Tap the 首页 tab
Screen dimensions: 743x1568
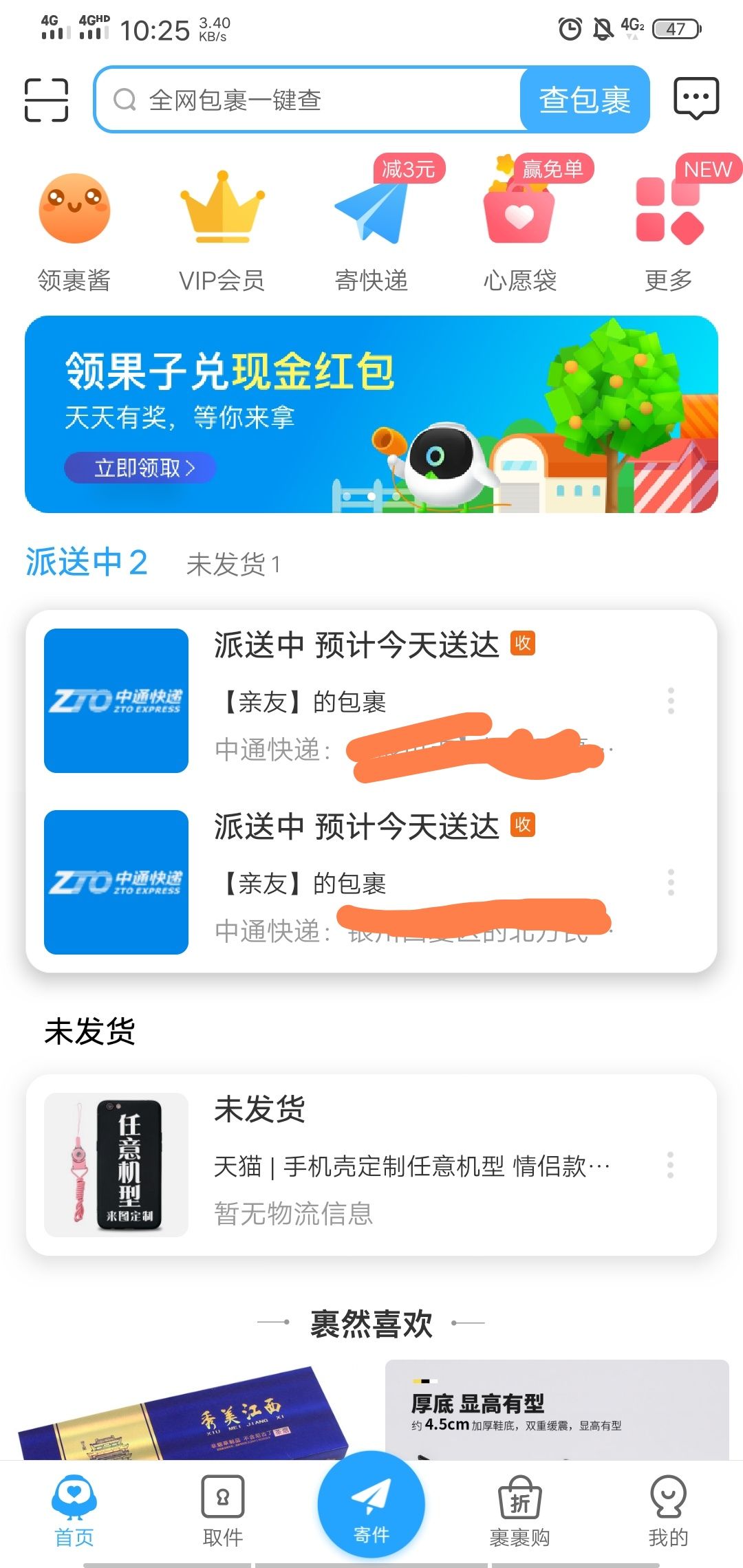pos(74,1511)
